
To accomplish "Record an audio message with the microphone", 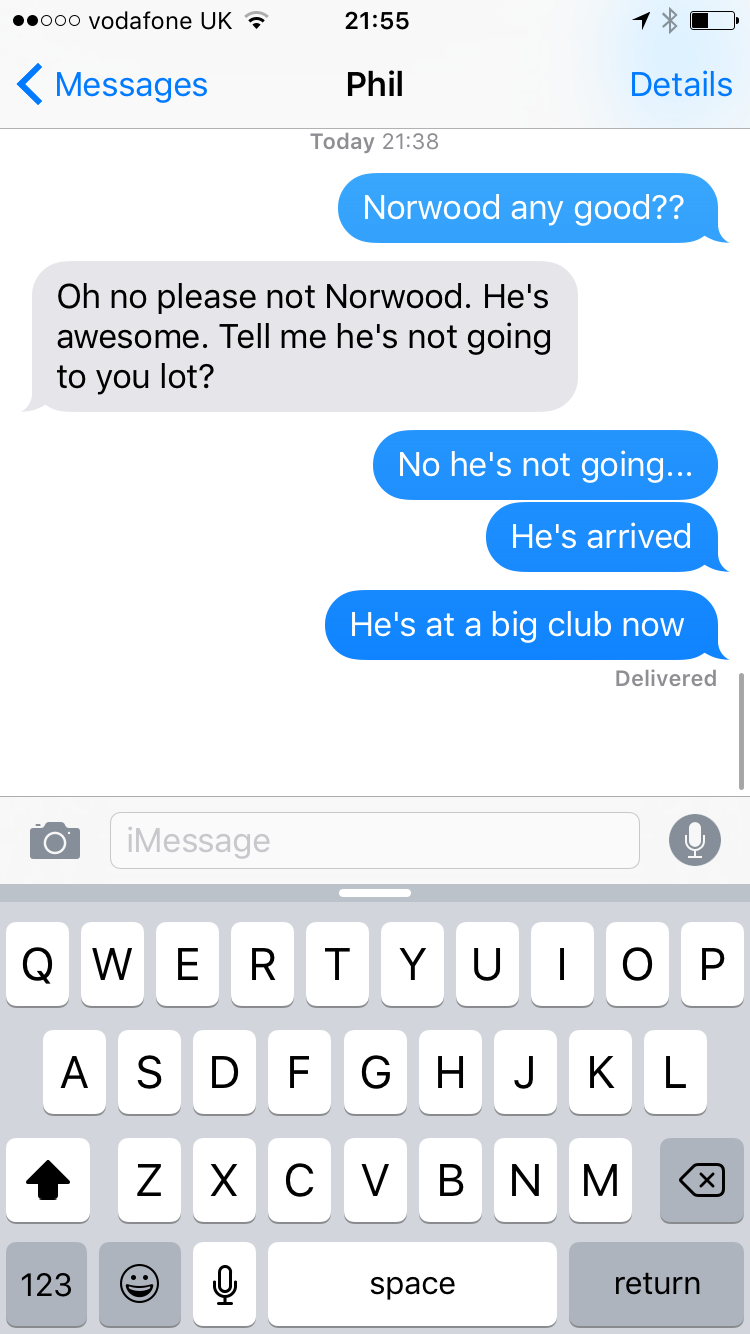I will tap(695, 840).
